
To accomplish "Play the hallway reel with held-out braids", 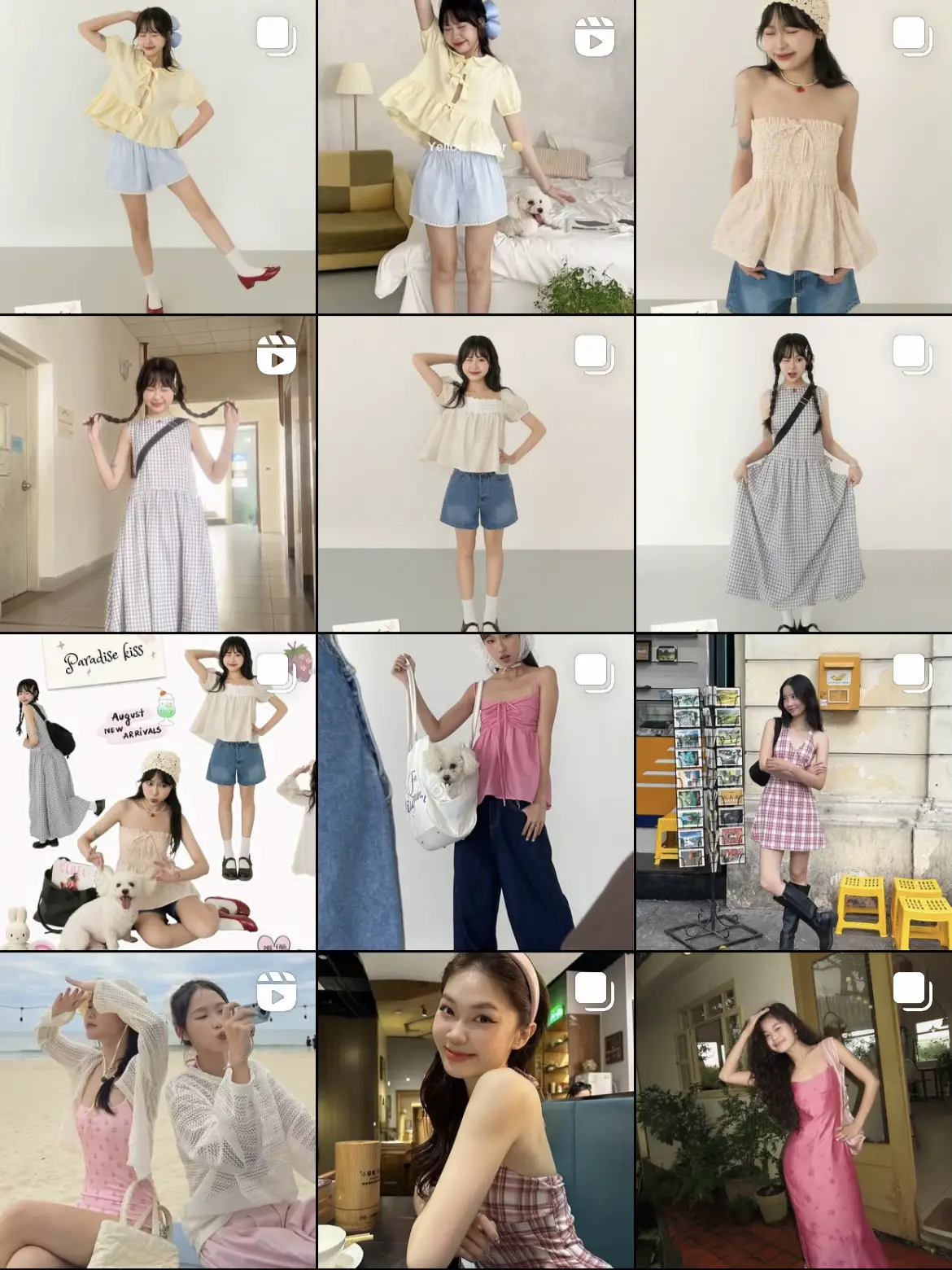I will pos(158,474).
